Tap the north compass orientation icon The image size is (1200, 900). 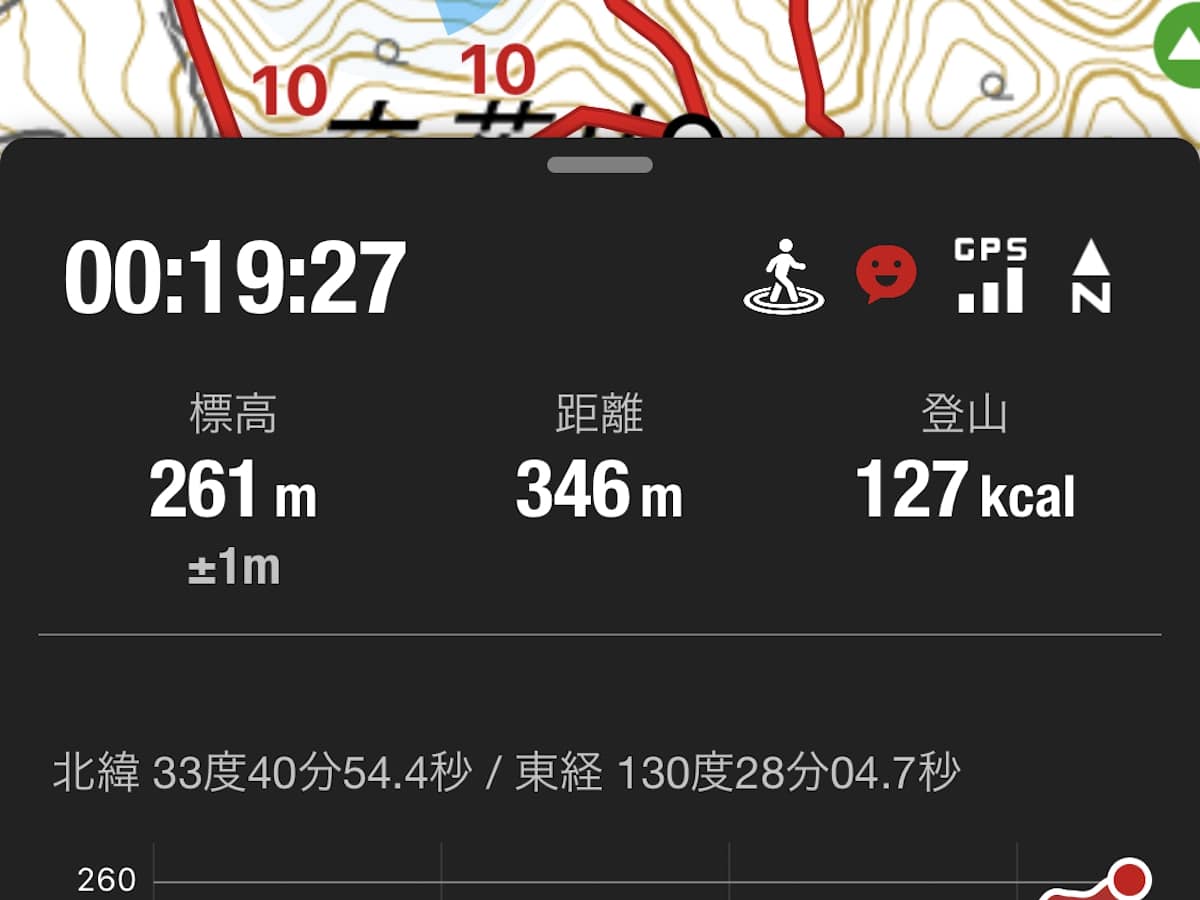click(1091, 277)
